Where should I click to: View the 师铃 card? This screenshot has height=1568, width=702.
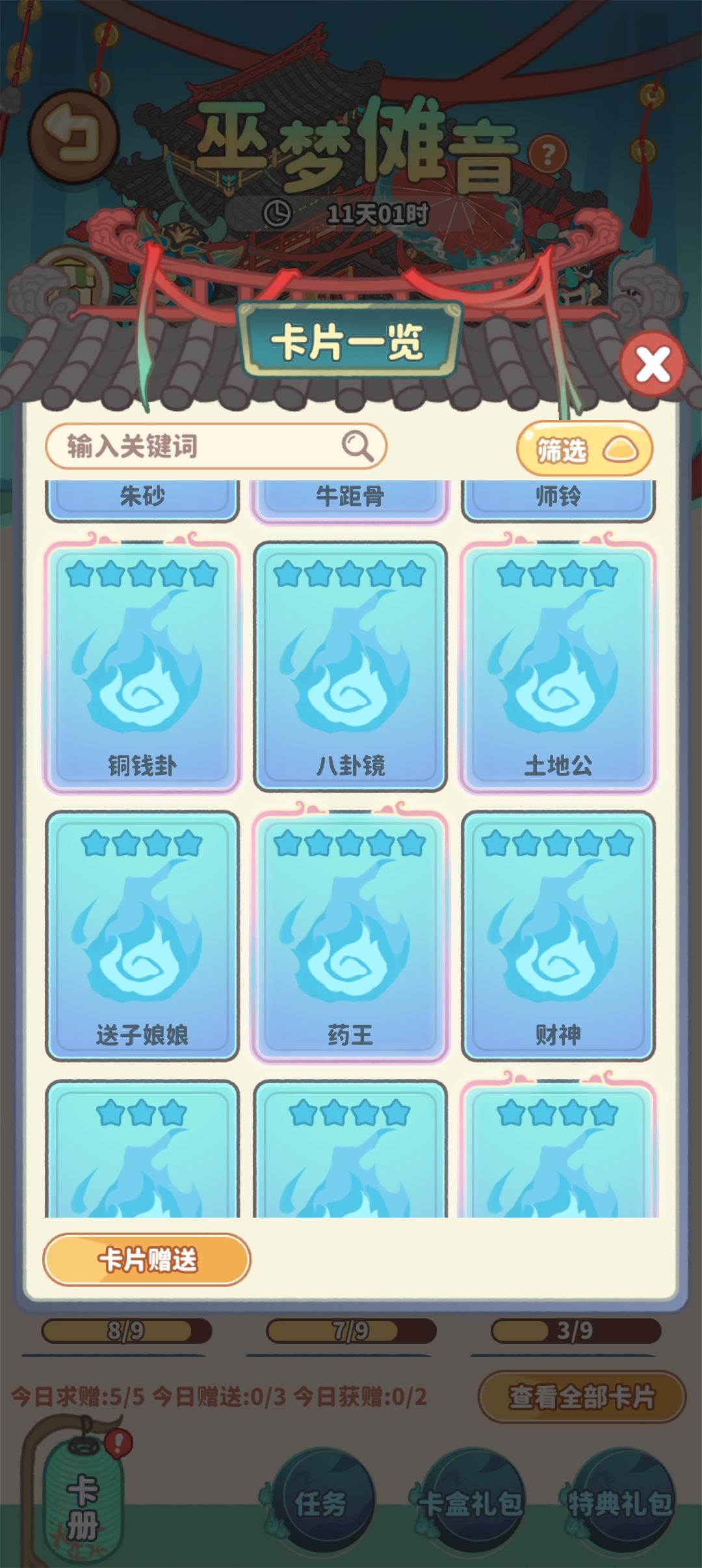click(558, 501)
